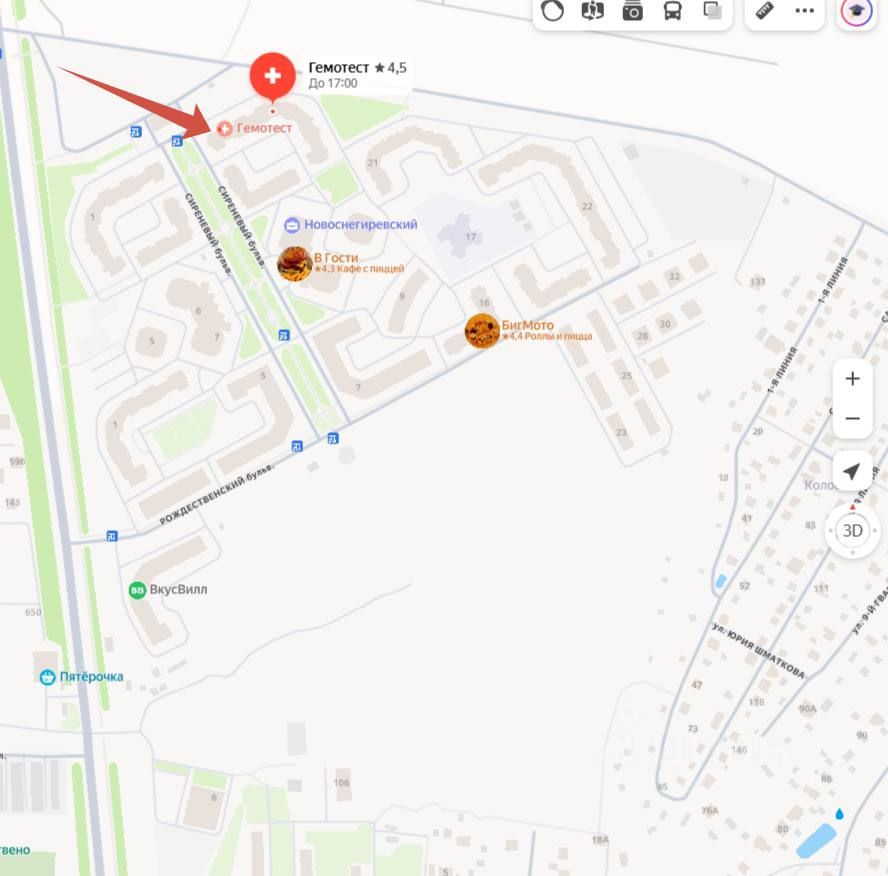Toggle the traffic layer icon
888x876 pixels.
(x=553, y=11)
